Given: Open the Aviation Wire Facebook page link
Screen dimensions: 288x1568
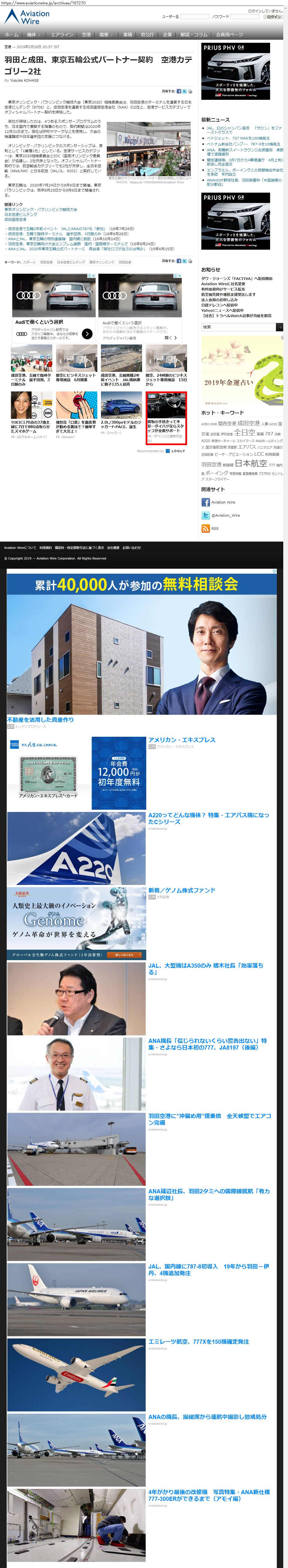Looking at the screenshot, I should [x=223, y=502].
